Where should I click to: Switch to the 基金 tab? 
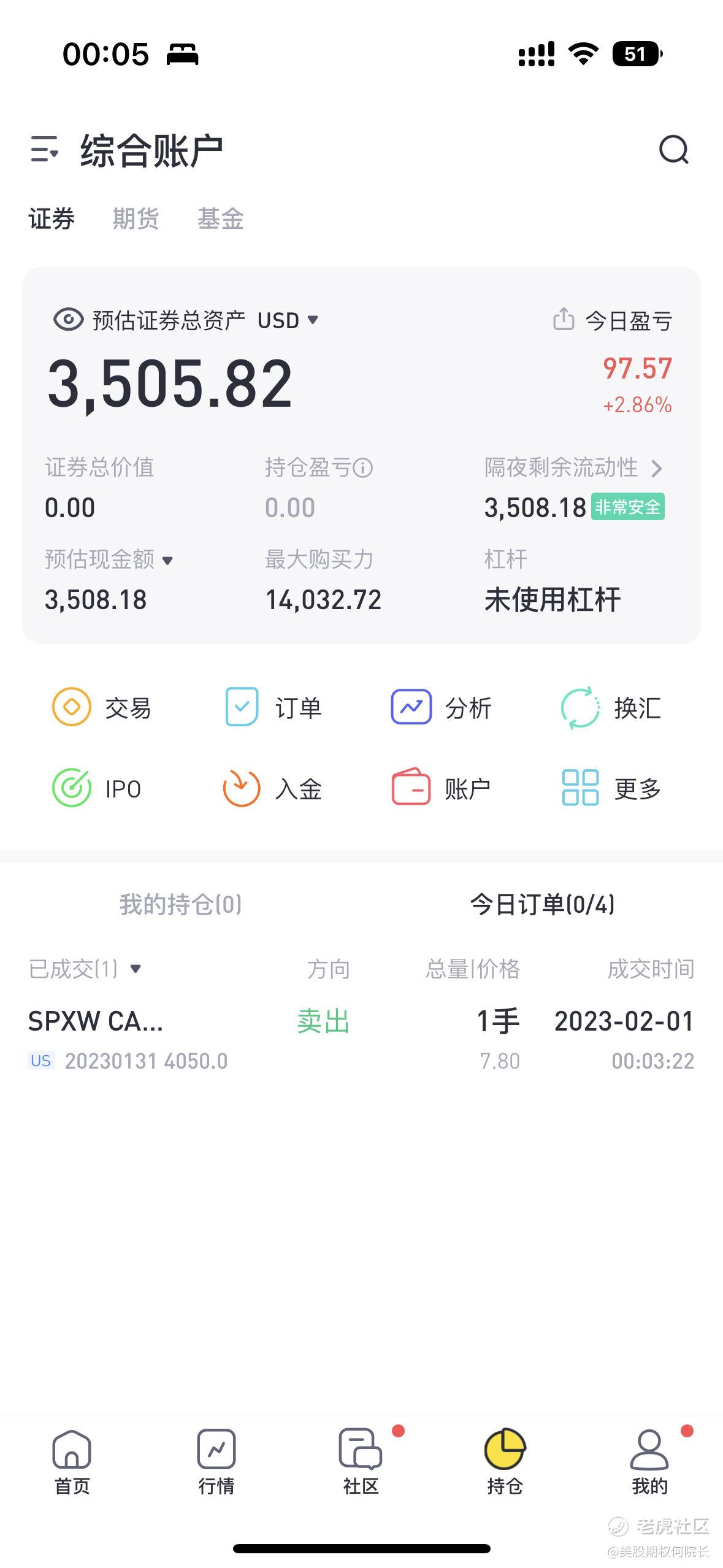(x=220, y=219)
